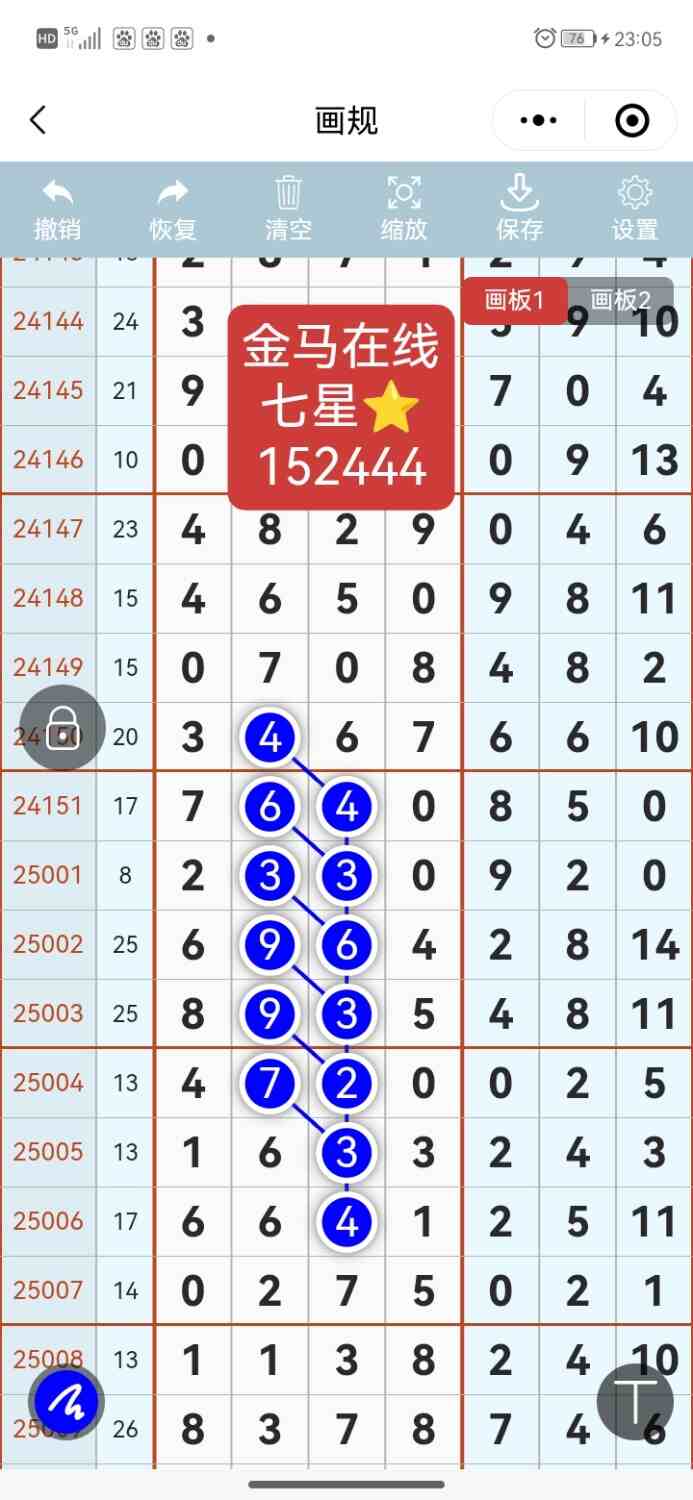Image resolution: width=693 pixels, height=1500 pixels.
Task: Go back using the top-left arrow
Action: 38,121
